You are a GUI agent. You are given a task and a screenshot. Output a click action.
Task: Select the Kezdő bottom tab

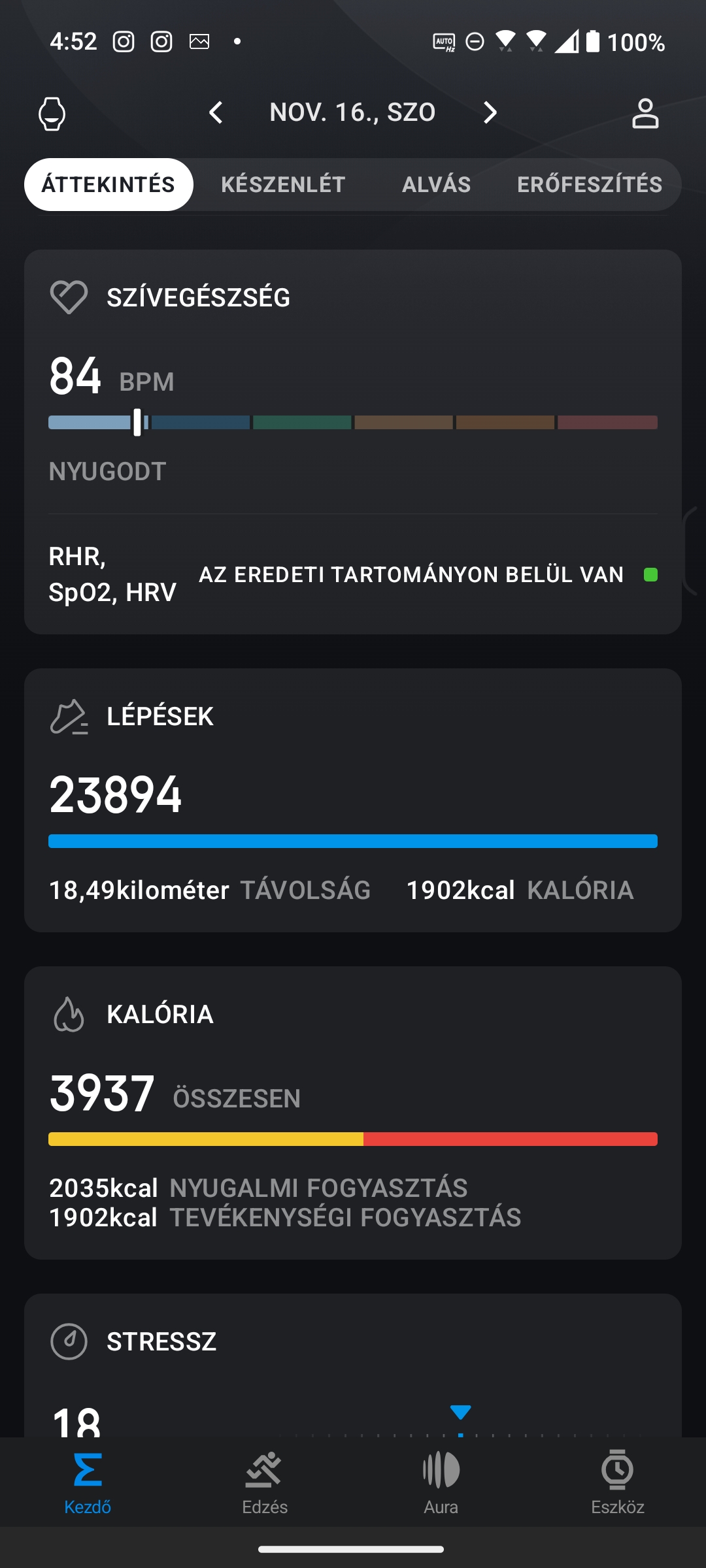click(88, 1482)
